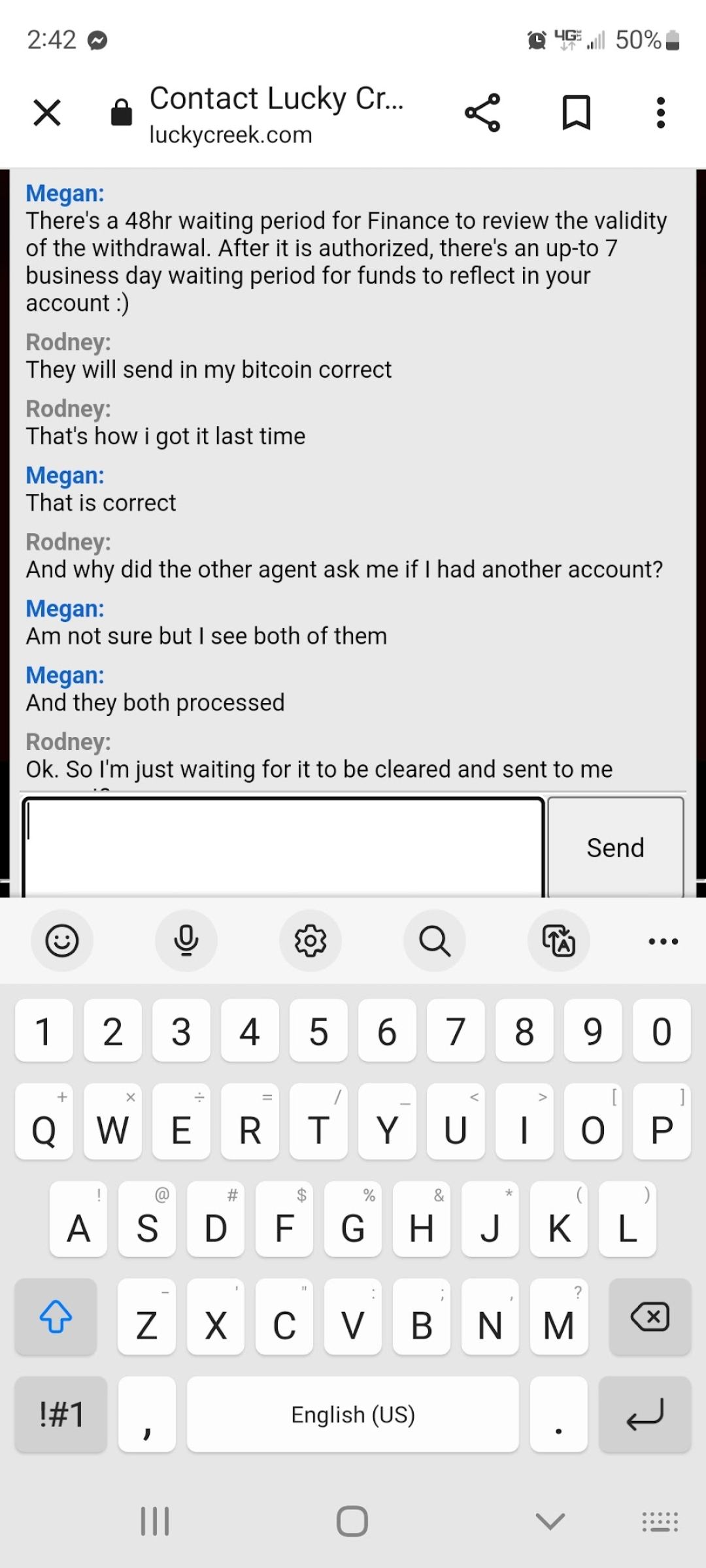This screenshot has width=706, height=1568.
Task: Send the chat message
Action: [x=615, y=847]
